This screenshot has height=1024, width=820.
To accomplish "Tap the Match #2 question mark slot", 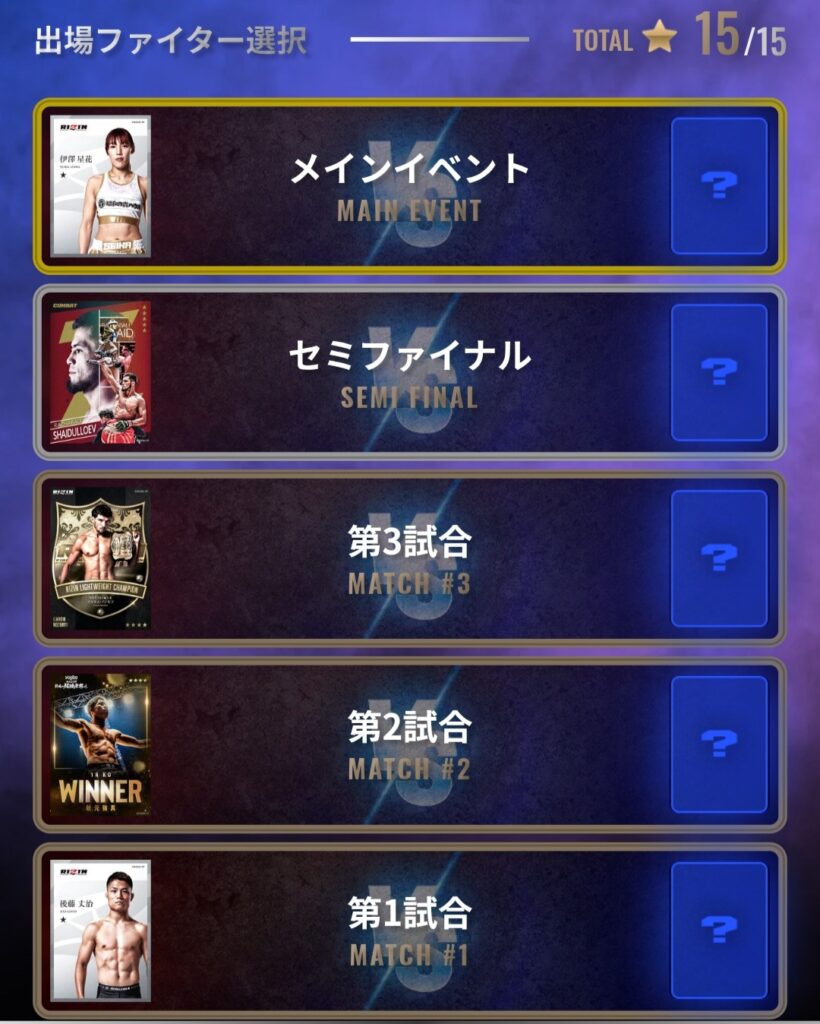I will tap(719, 744).
